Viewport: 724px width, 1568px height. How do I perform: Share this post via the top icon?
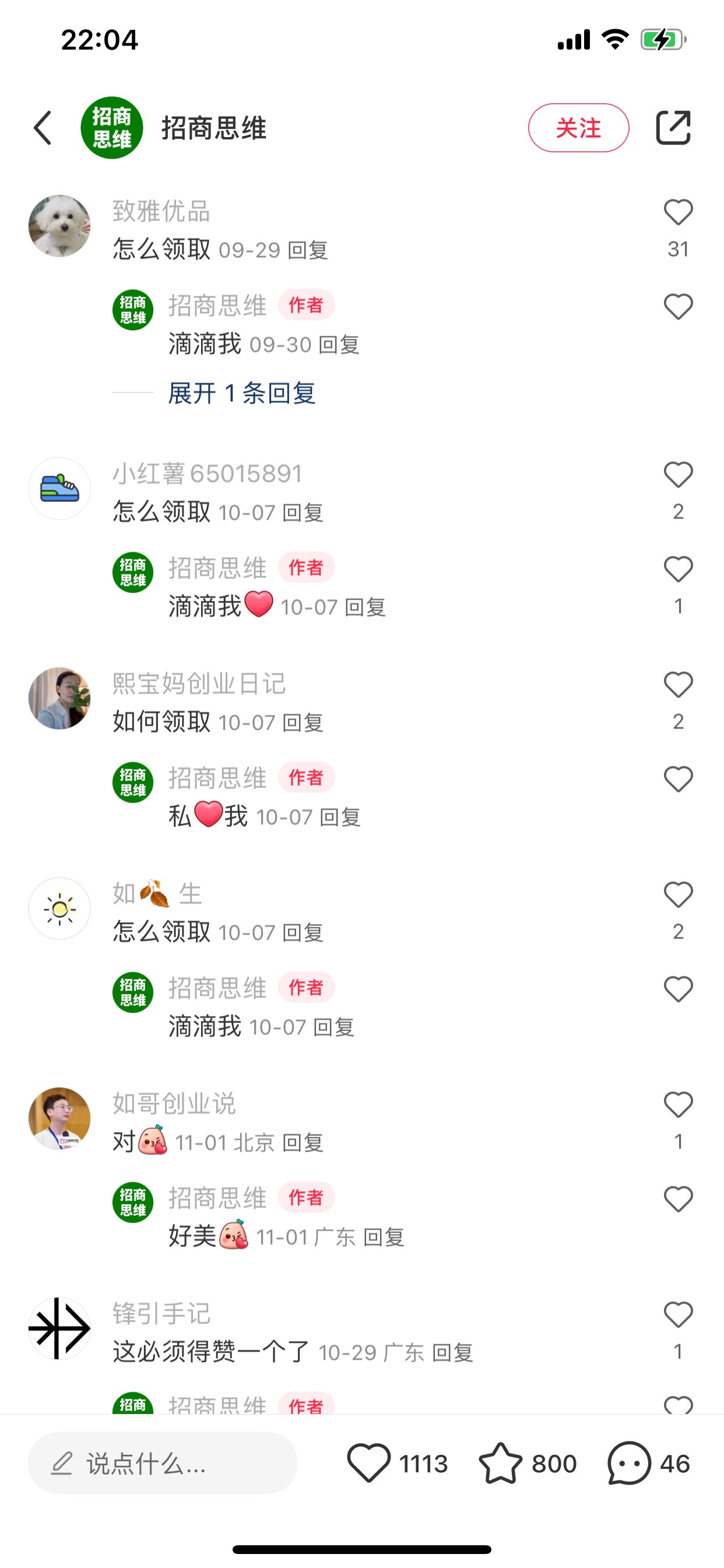point(673,128)
